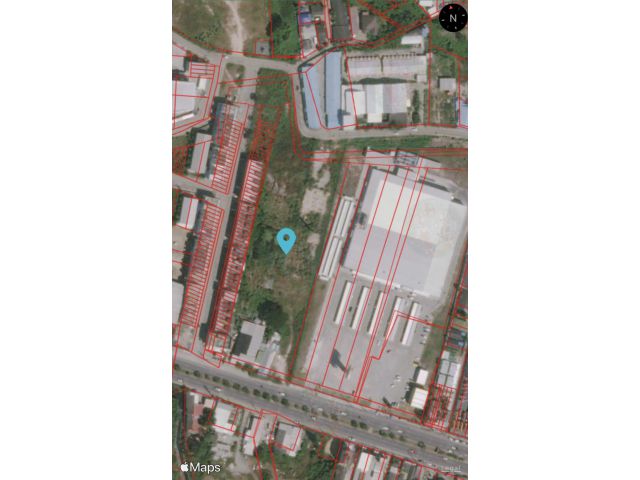
Task: Select the blue location pin
Action: pos(286,240)
